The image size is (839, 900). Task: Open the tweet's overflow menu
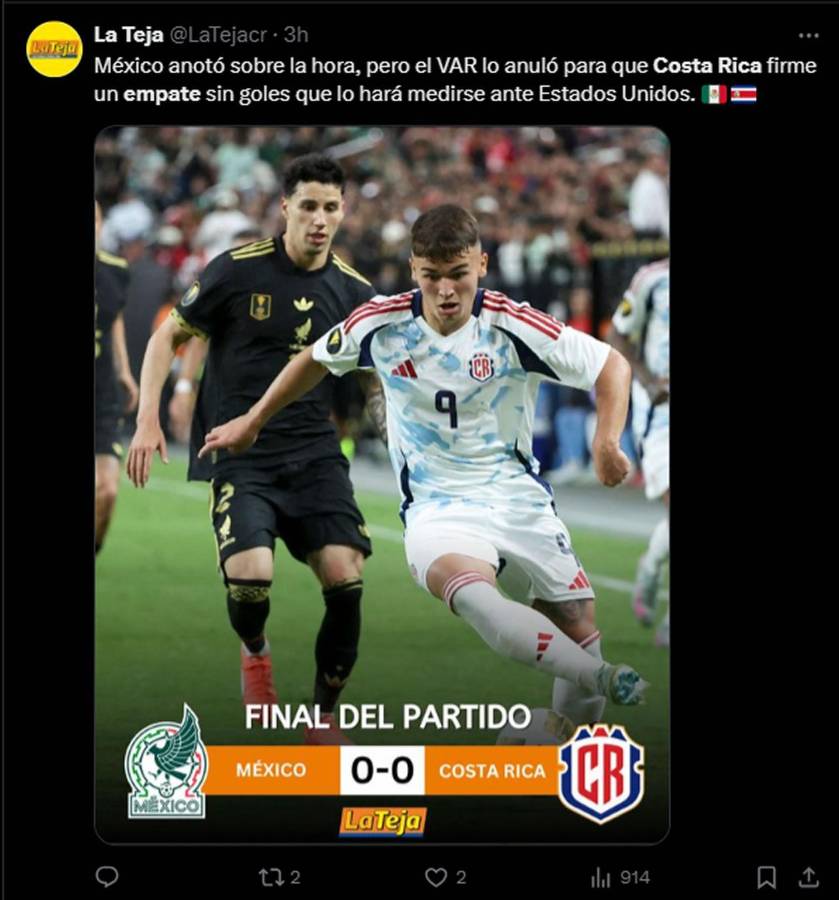click(808, 35)
